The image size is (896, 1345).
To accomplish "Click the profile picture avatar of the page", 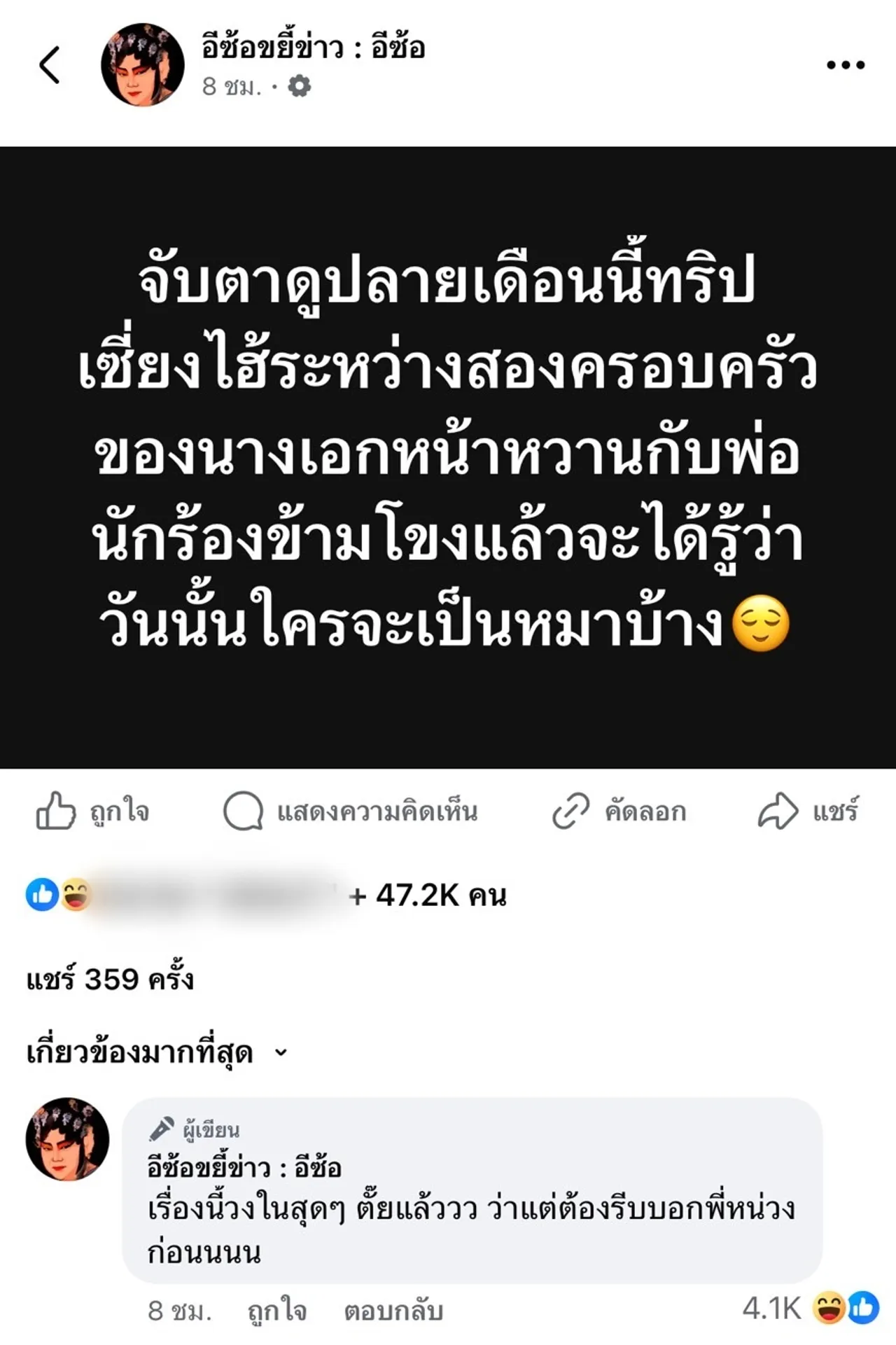I will [x=144, y=65].
